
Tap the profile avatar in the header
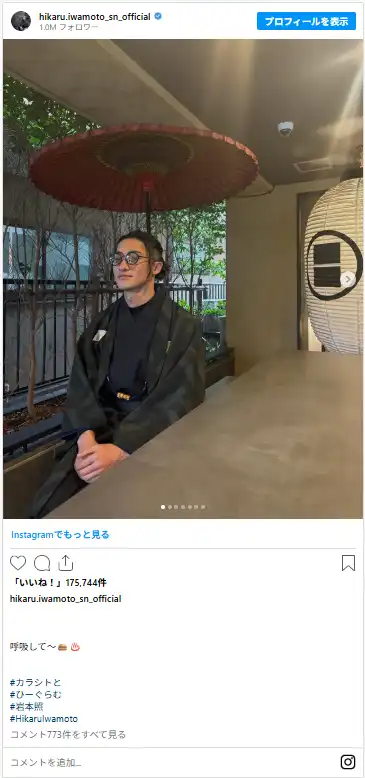pos(21,21)
